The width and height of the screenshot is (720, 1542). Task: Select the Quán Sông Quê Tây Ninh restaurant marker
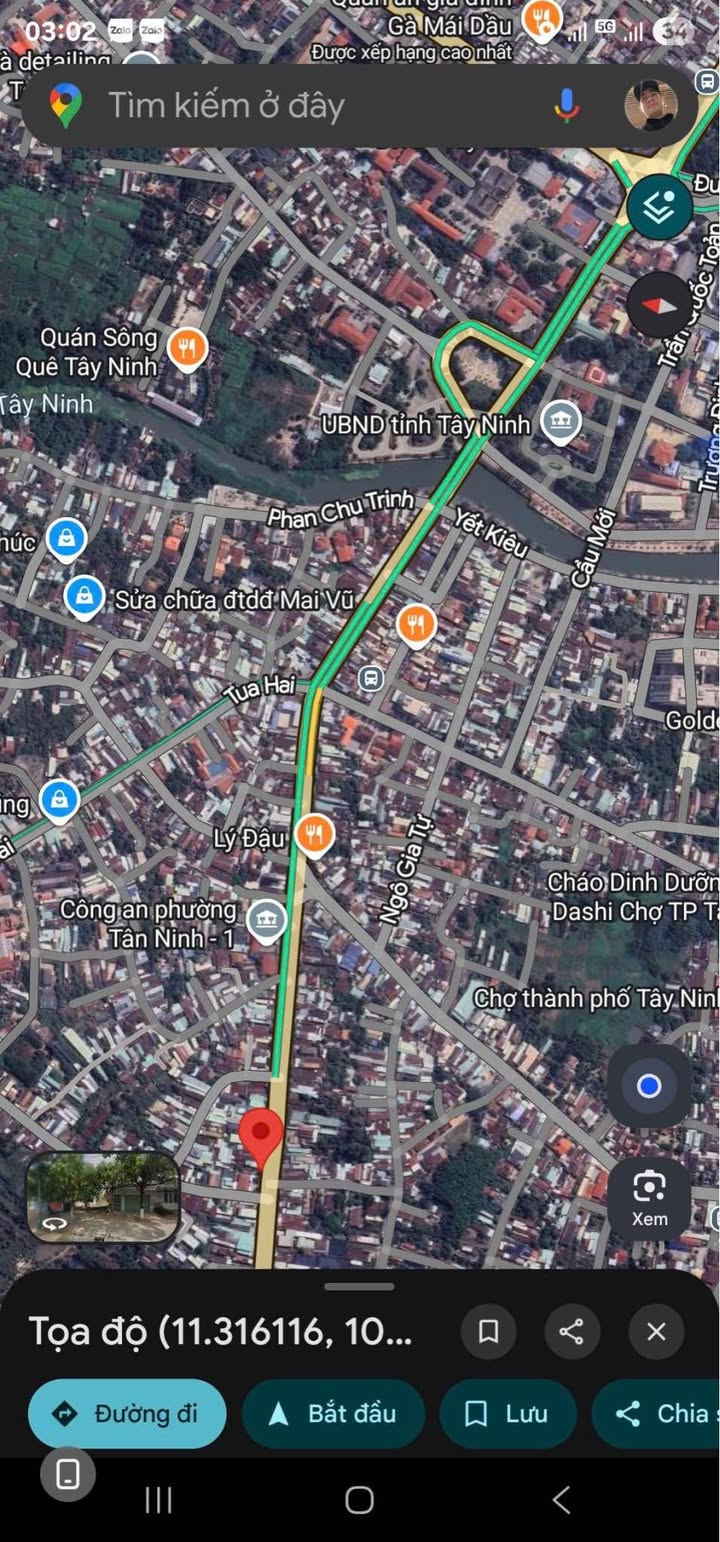click(x=187, y=347)
